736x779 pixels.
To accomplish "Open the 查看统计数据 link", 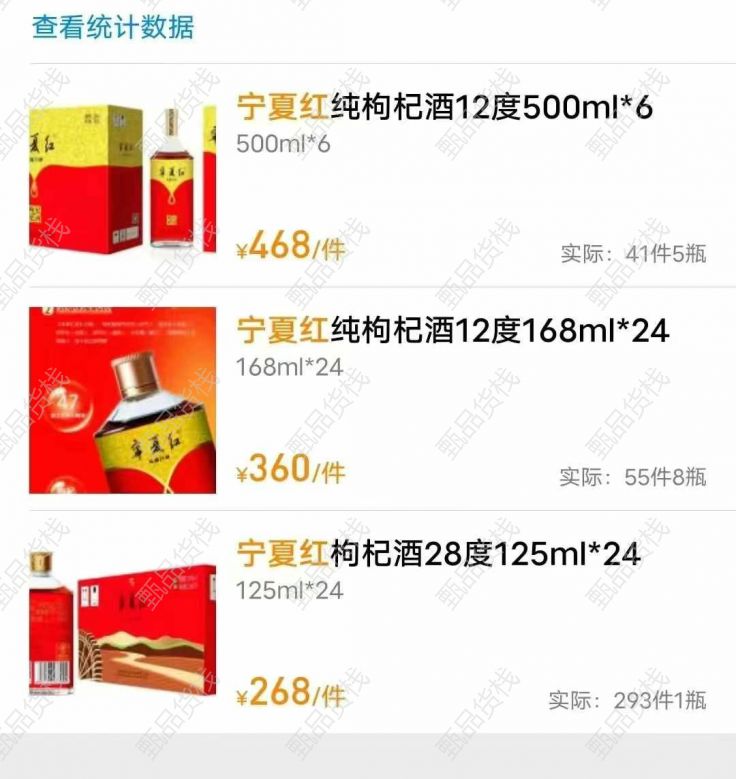I will (113, 27).
